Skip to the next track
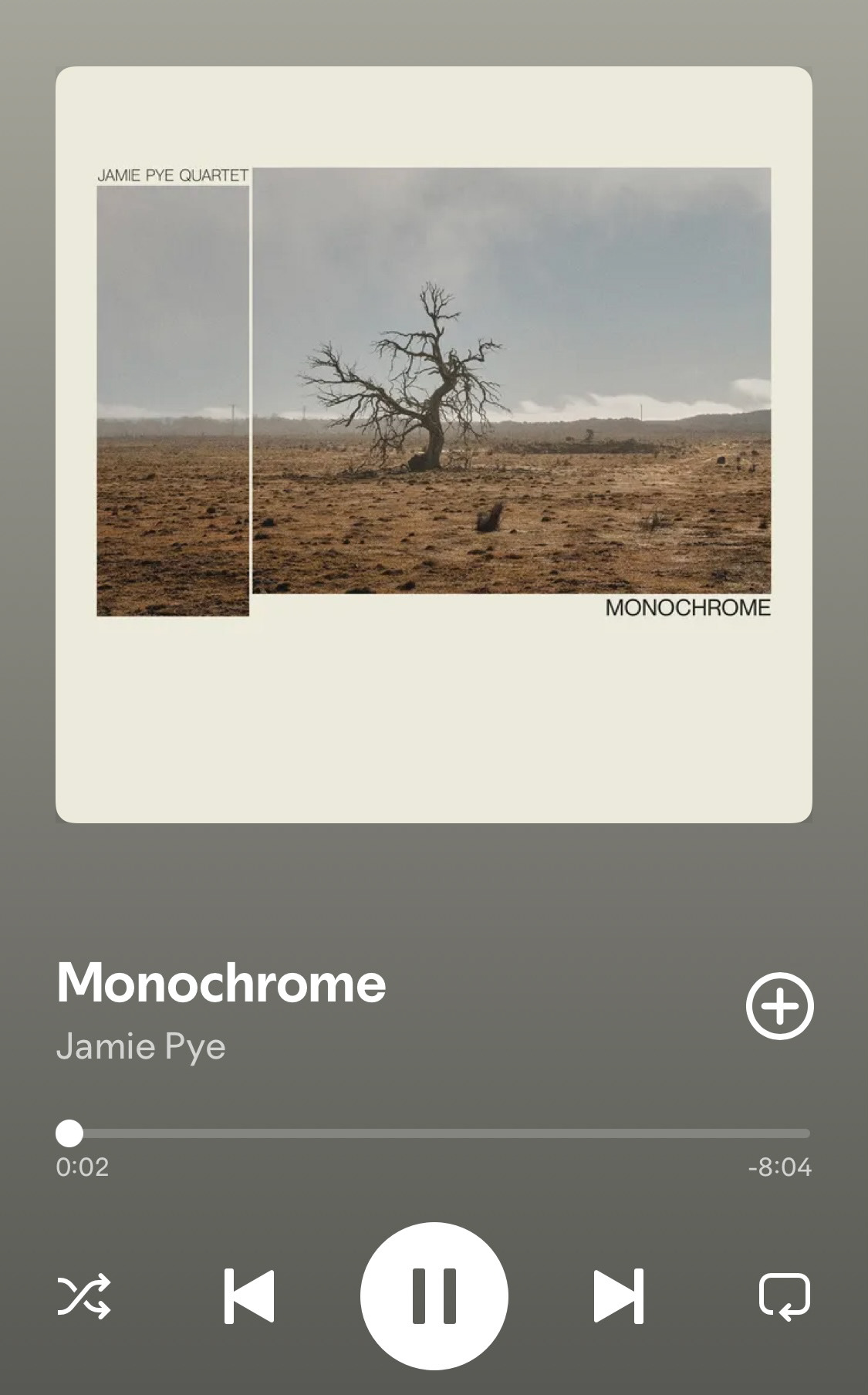Viewport: 868px width, 1395px height. point(618,1295)
